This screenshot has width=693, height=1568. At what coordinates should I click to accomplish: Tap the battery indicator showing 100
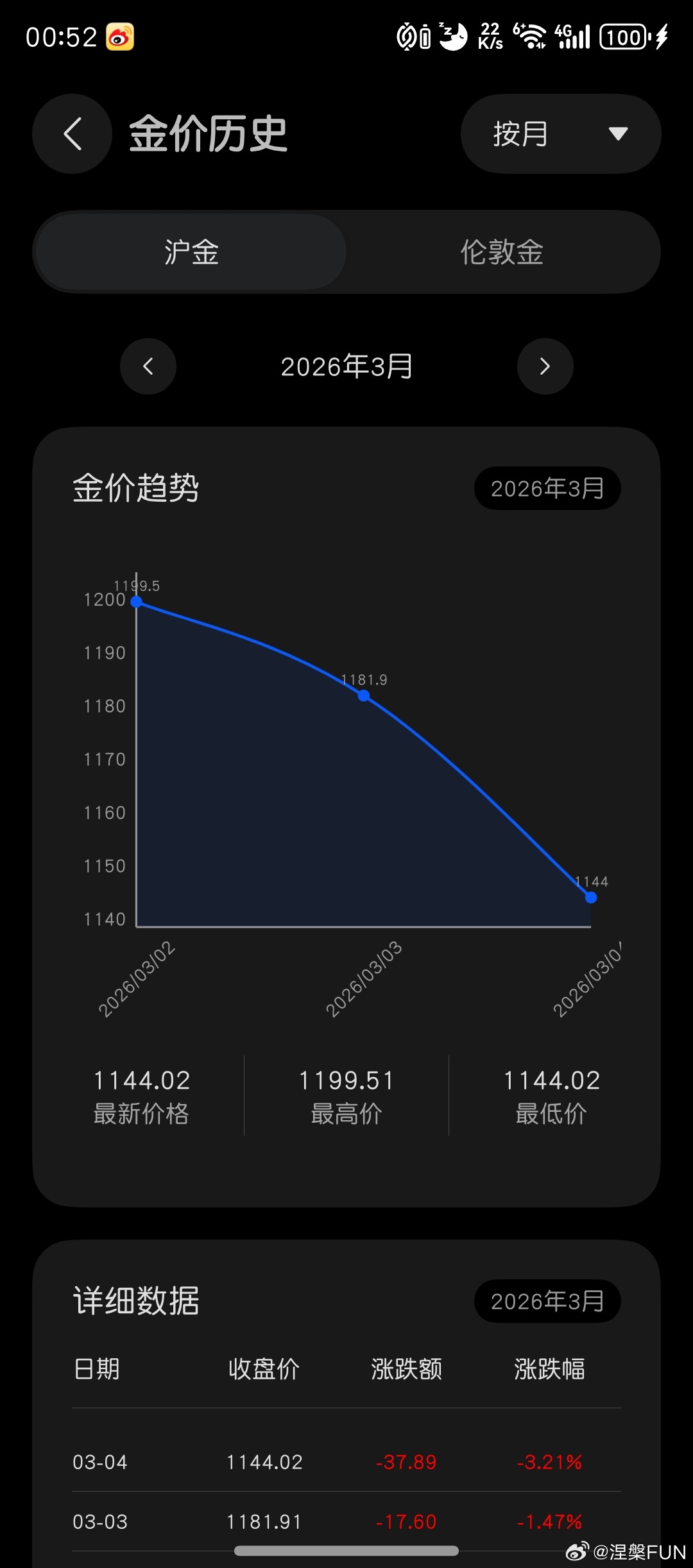(x=624, y=38)
